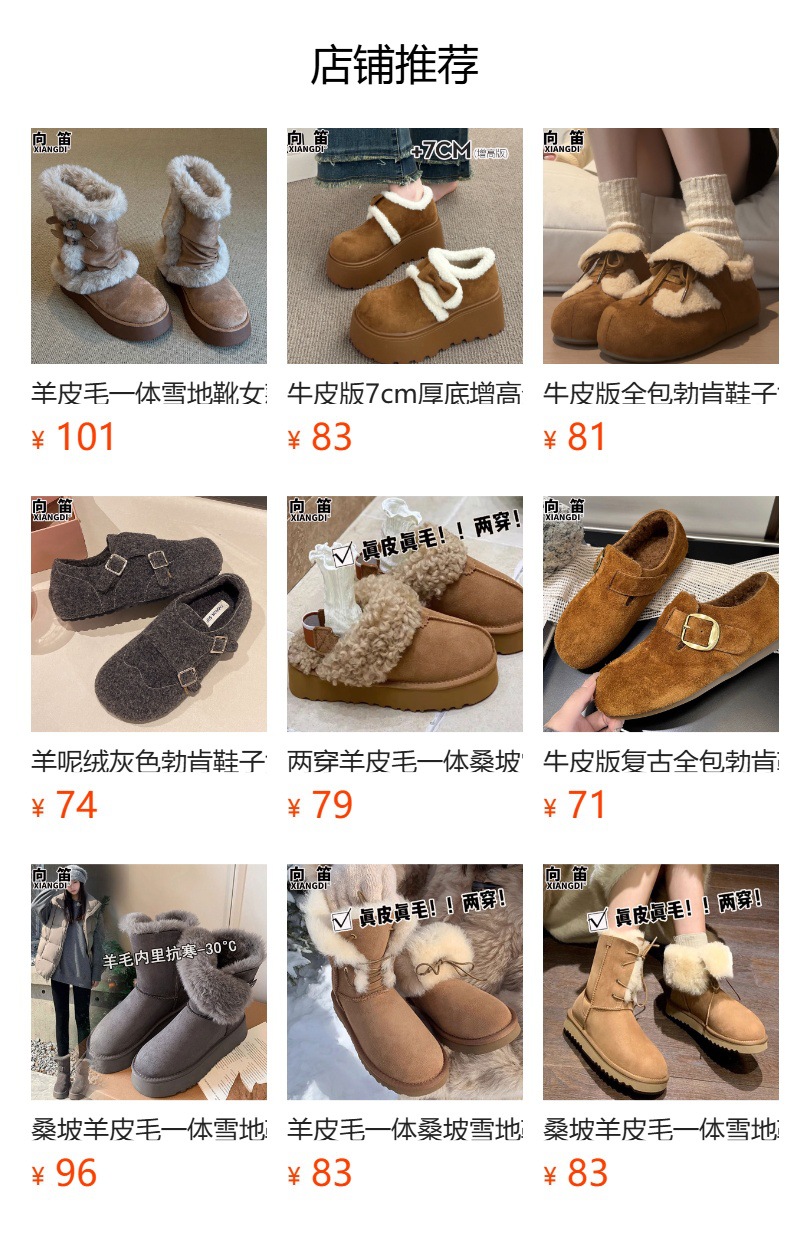
Task: View the 牛皮版复古全包勃肯 product at ¥71
Action: coord(661,660)
